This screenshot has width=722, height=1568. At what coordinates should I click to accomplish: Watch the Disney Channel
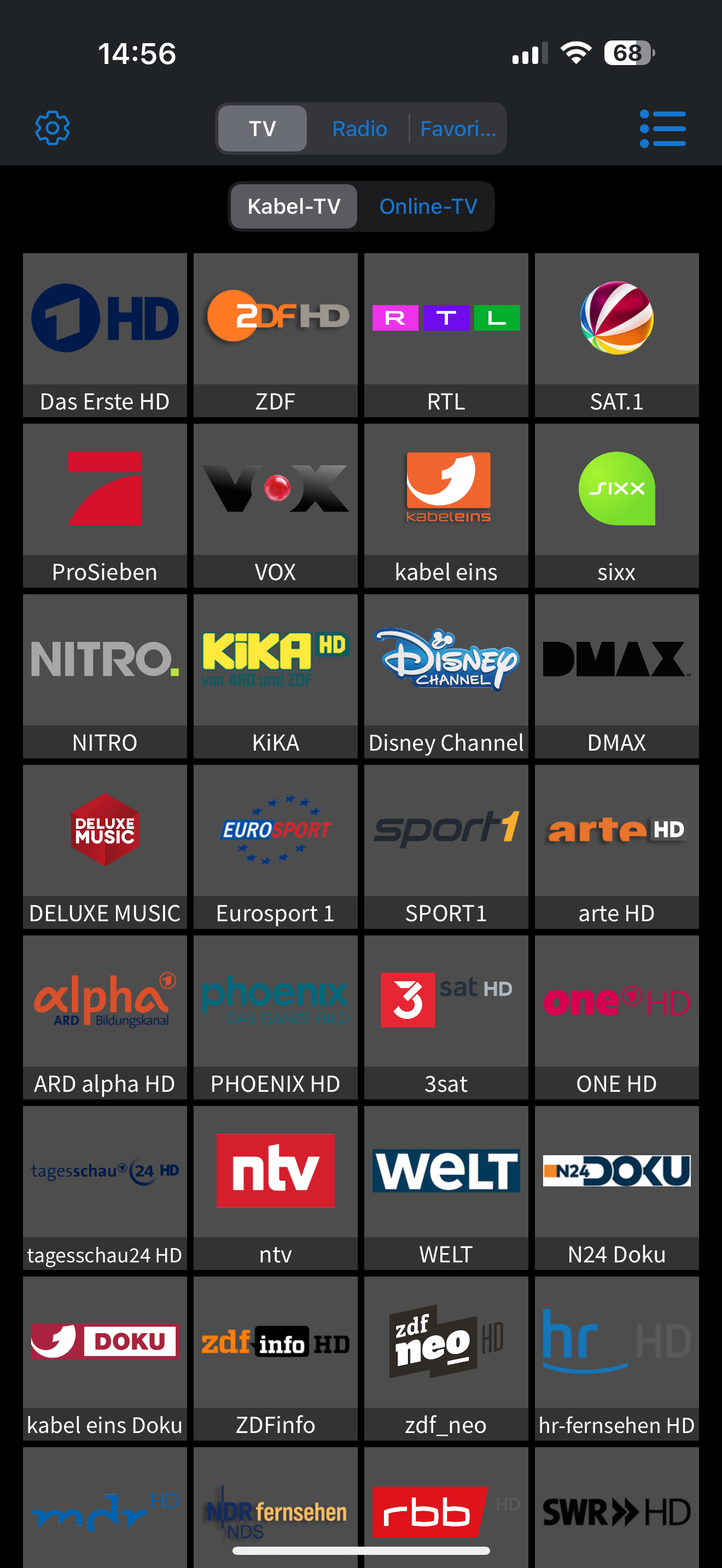click(x=446, y=676)
